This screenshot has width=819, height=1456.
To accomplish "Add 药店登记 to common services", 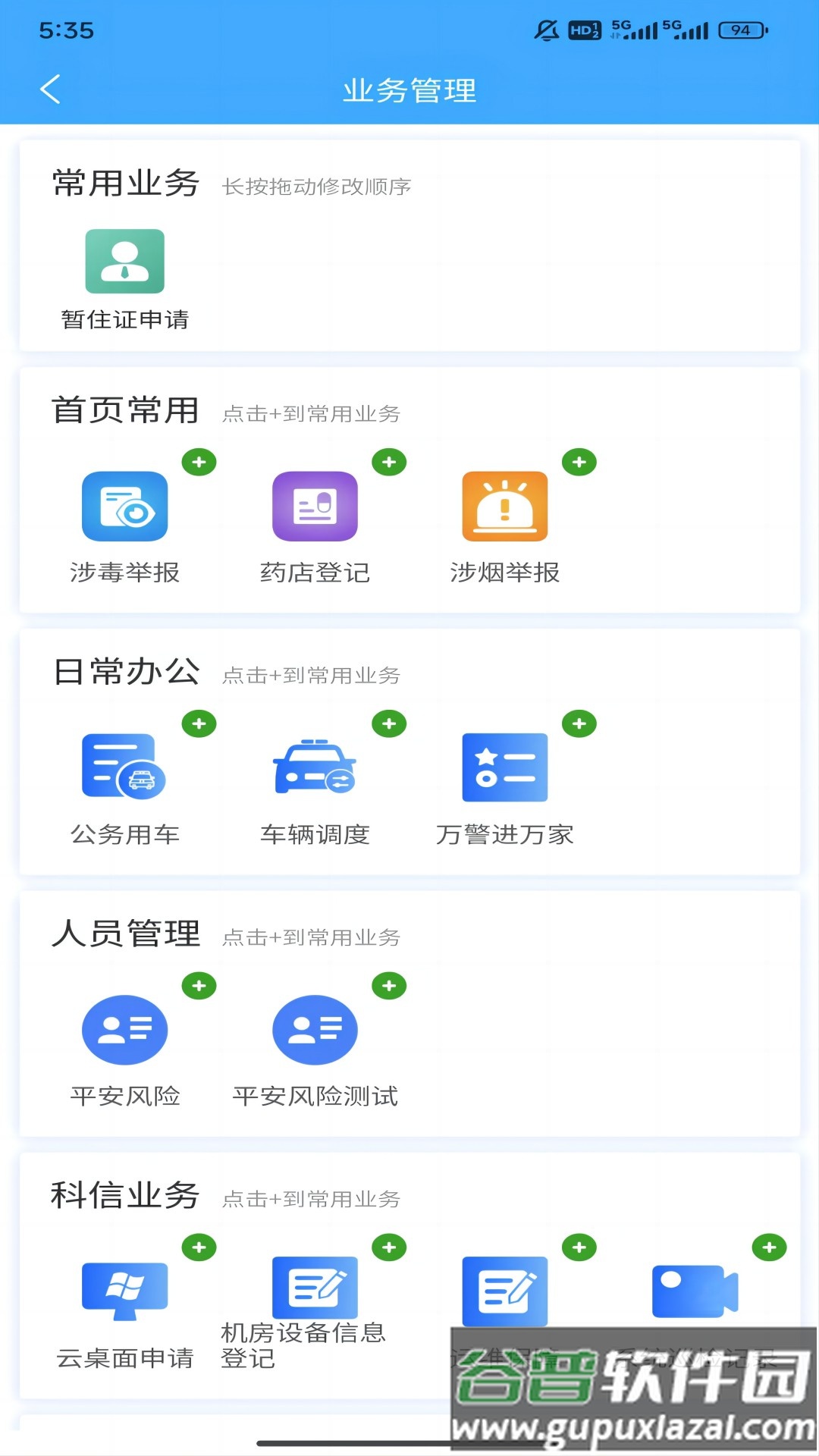I will [x=389, y=462].
